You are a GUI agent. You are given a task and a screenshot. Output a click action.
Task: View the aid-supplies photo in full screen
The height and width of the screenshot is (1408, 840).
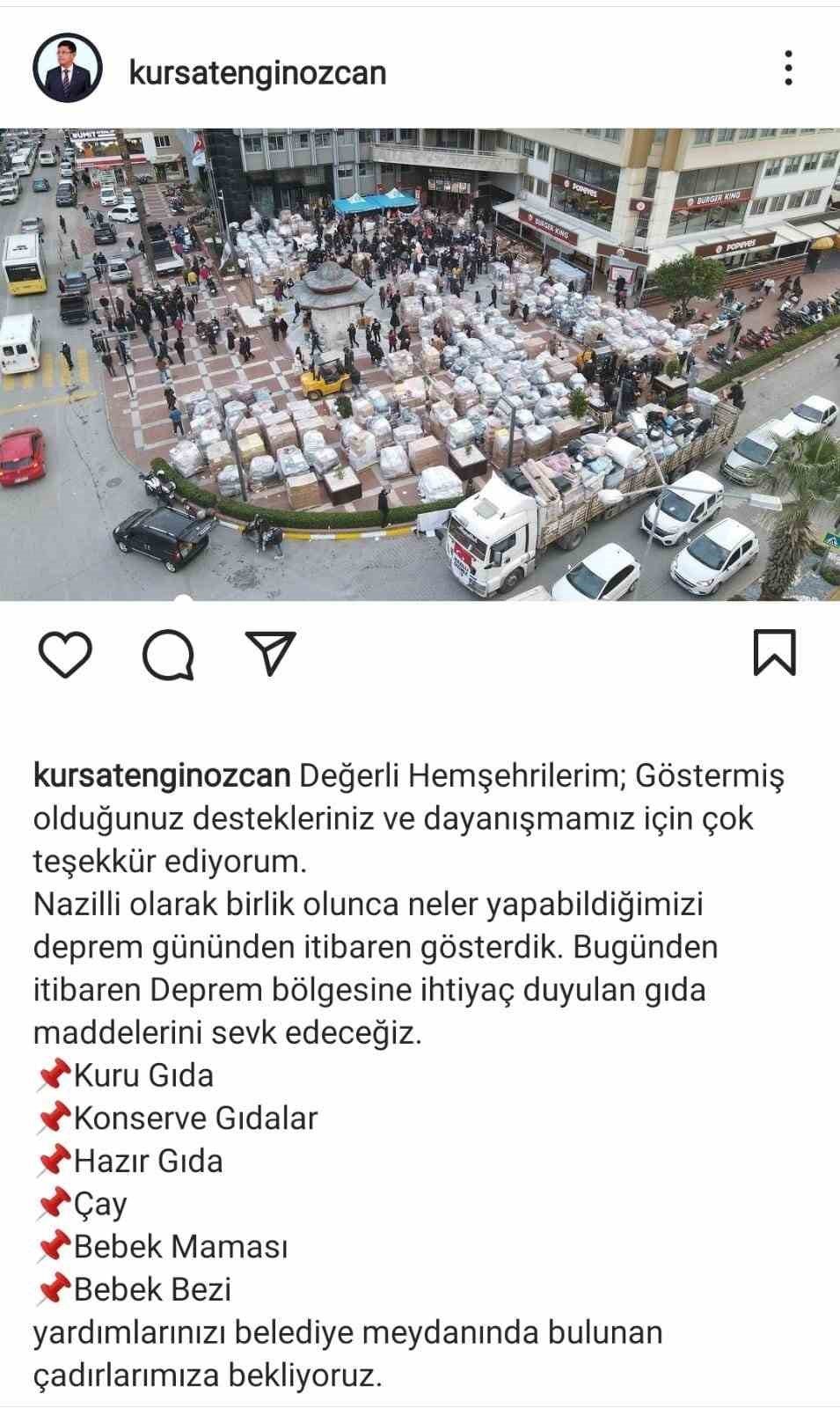(x=420, y=361)
